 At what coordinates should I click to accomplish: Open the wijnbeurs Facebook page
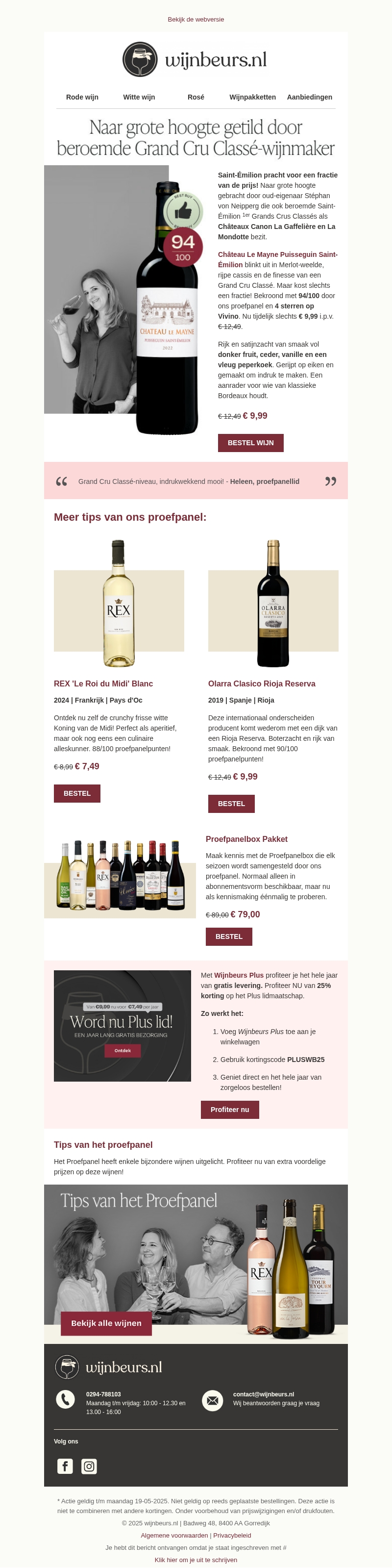(x=65, y=1467)
